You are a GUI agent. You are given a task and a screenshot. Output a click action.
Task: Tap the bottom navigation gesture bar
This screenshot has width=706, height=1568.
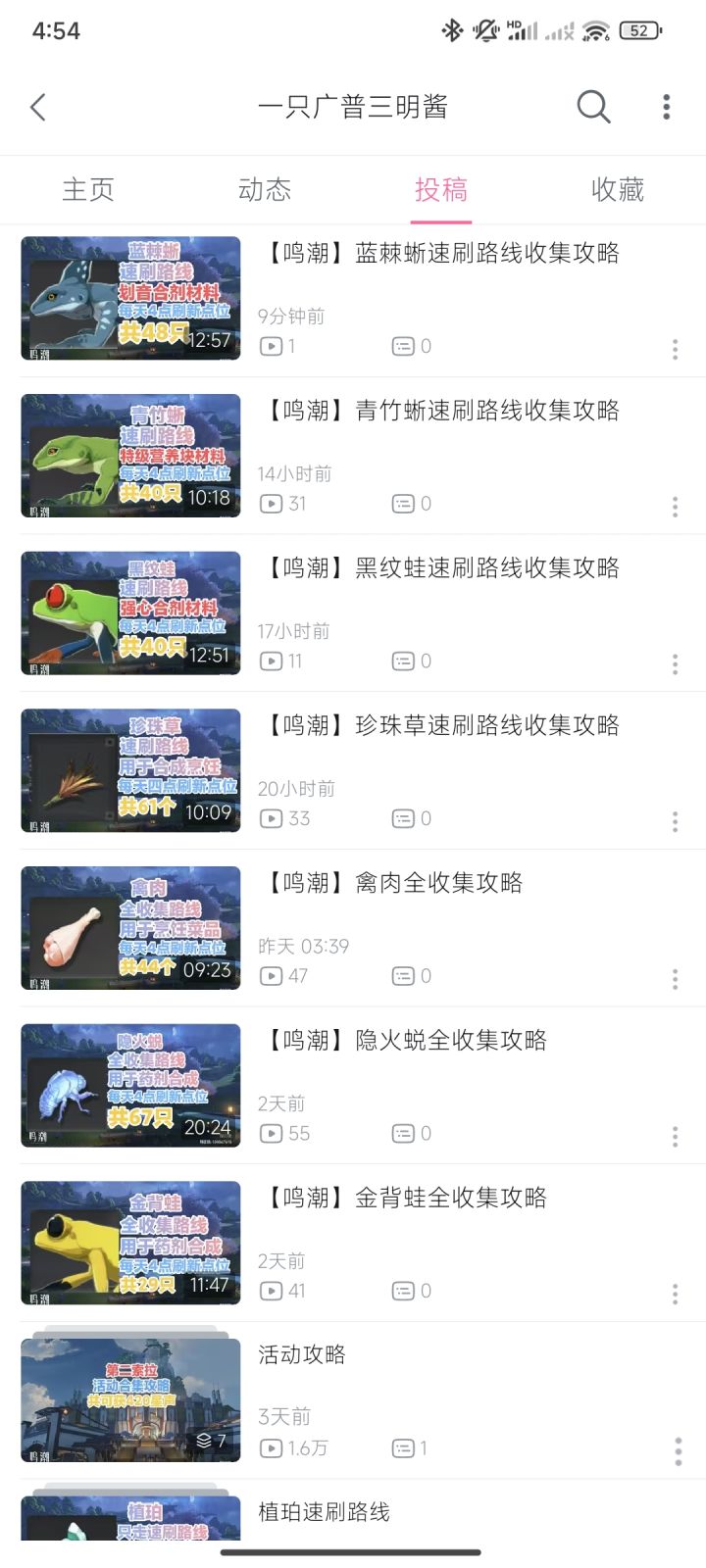[353, 1551]
